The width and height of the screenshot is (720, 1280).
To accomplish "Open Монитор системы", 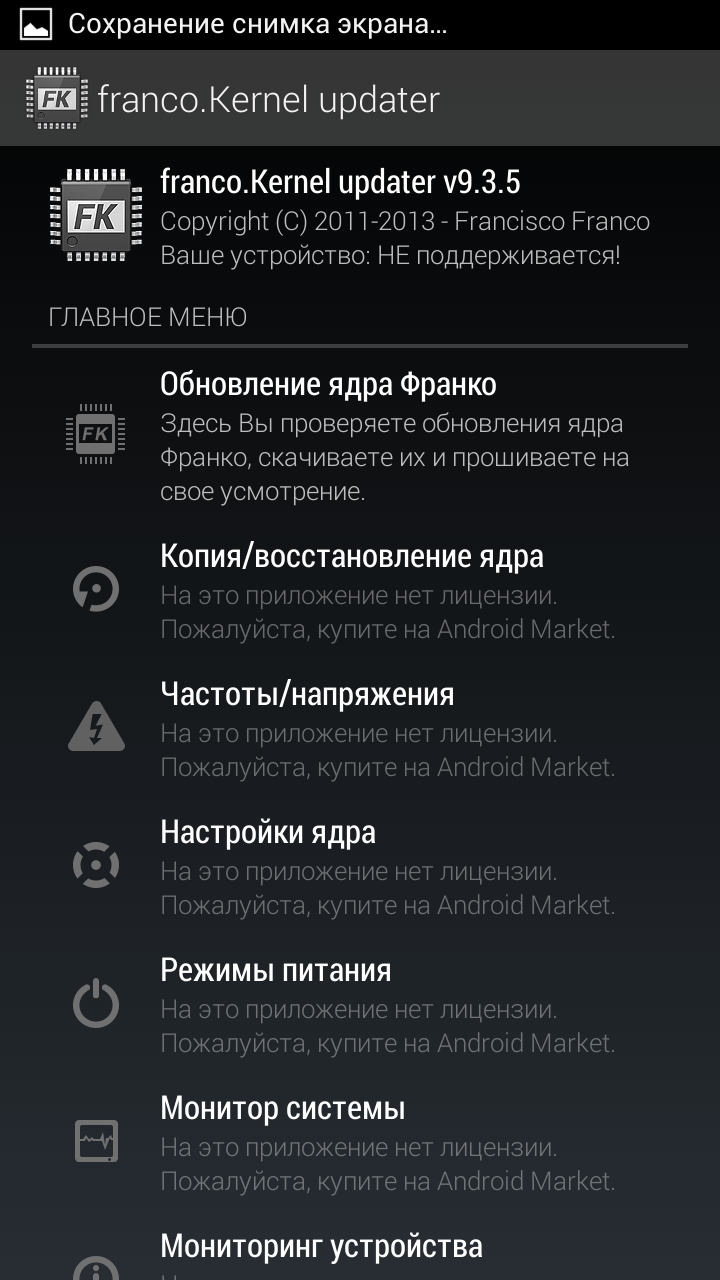I will [x=360, y=1142].
